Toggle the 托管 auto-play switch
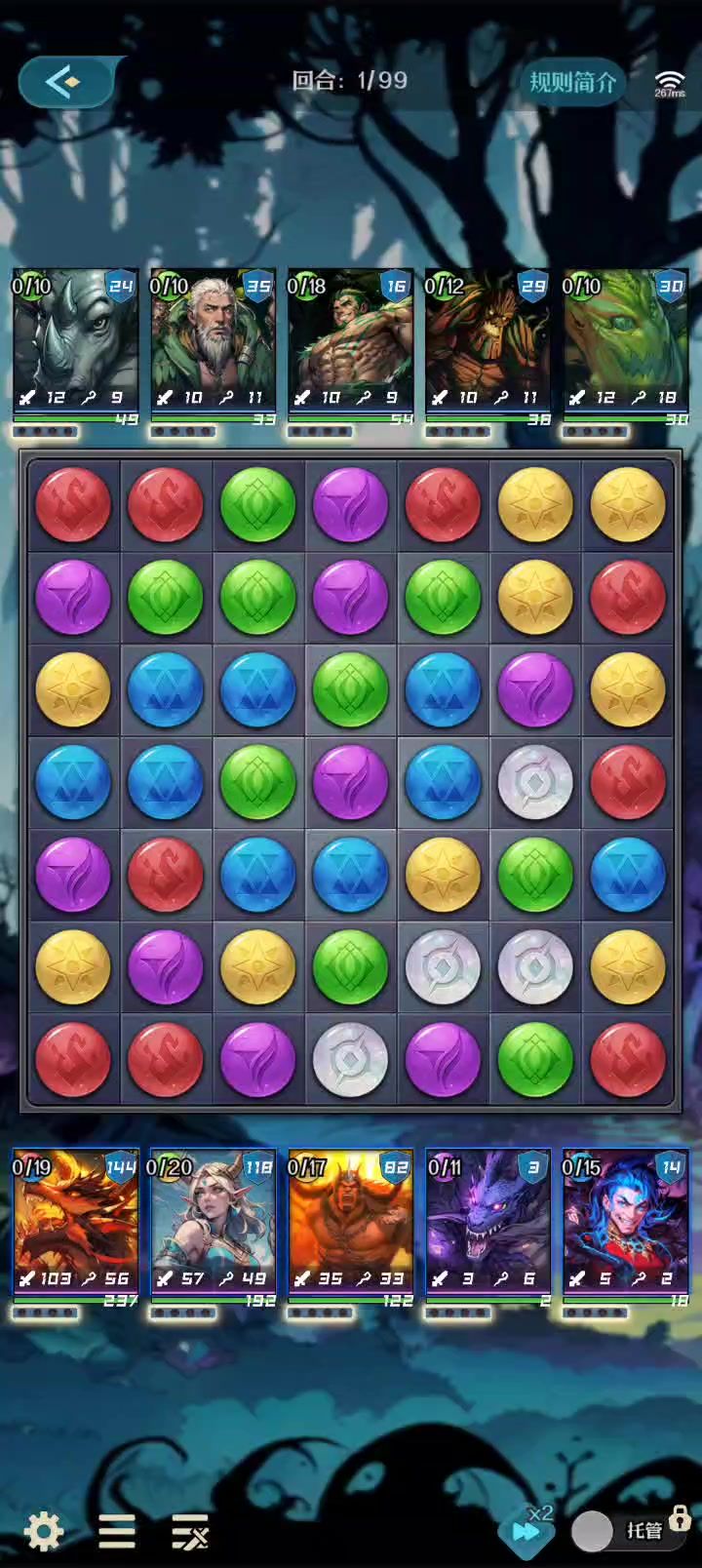 (624, 1531)
